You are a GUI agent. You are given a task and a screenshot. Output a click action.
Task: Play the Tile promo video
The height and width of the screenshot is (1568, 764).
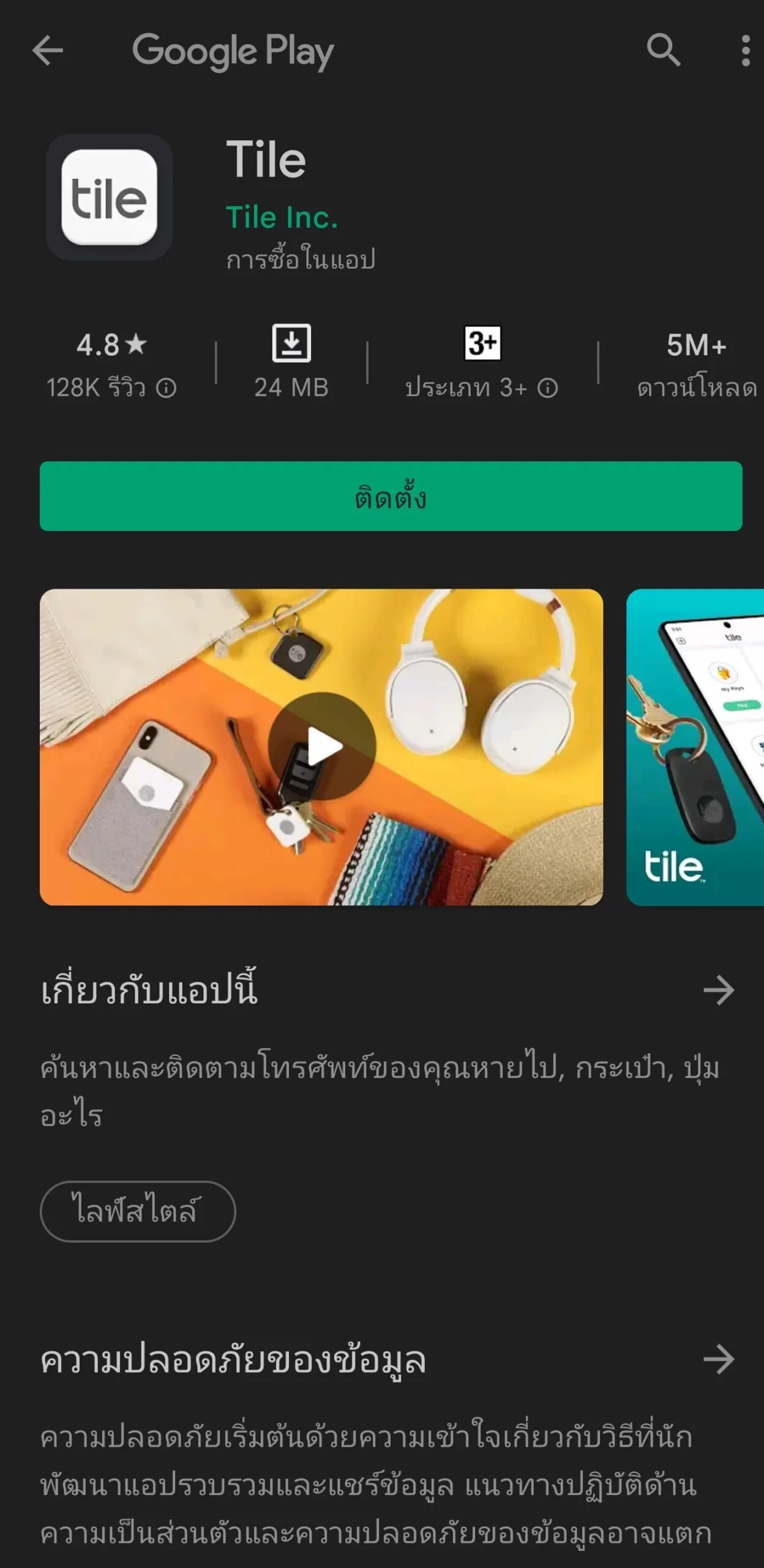coord(322,746)
